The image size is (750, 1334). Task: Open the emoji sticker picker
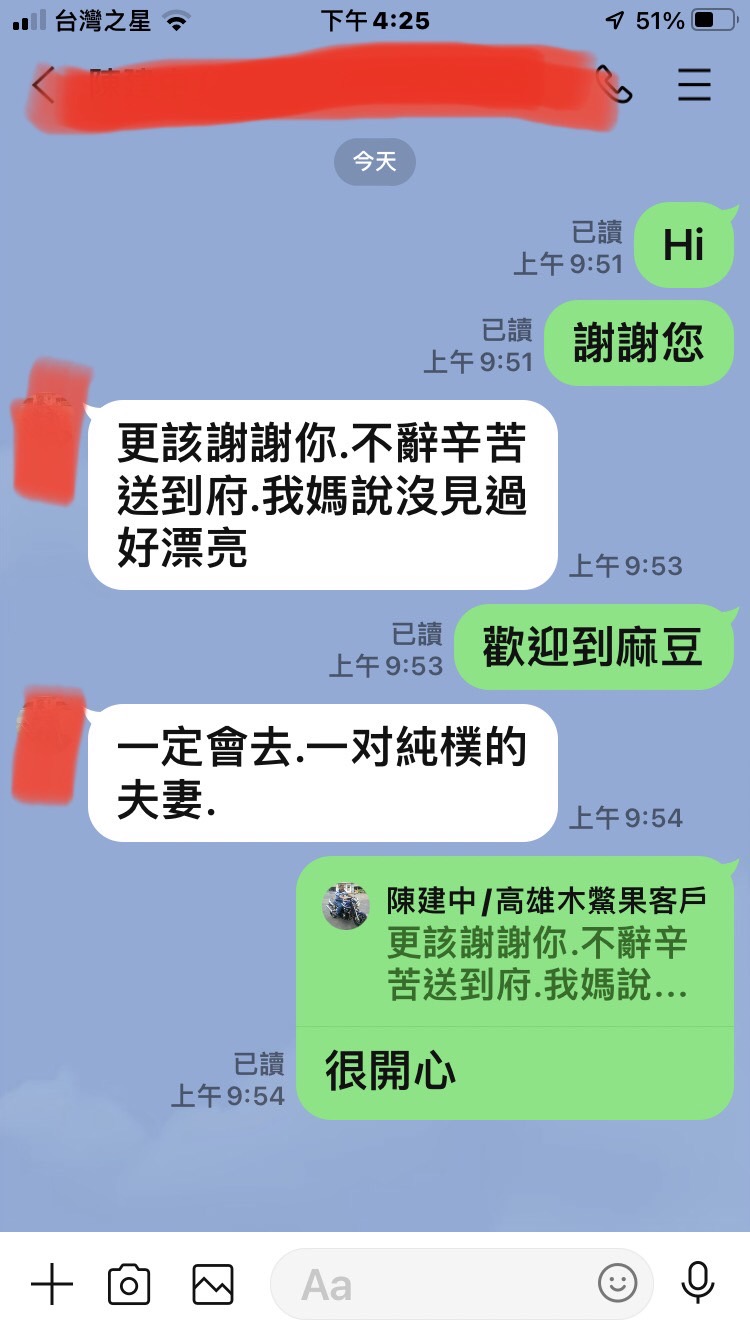pyautogui.click(x=618, y=1284)
